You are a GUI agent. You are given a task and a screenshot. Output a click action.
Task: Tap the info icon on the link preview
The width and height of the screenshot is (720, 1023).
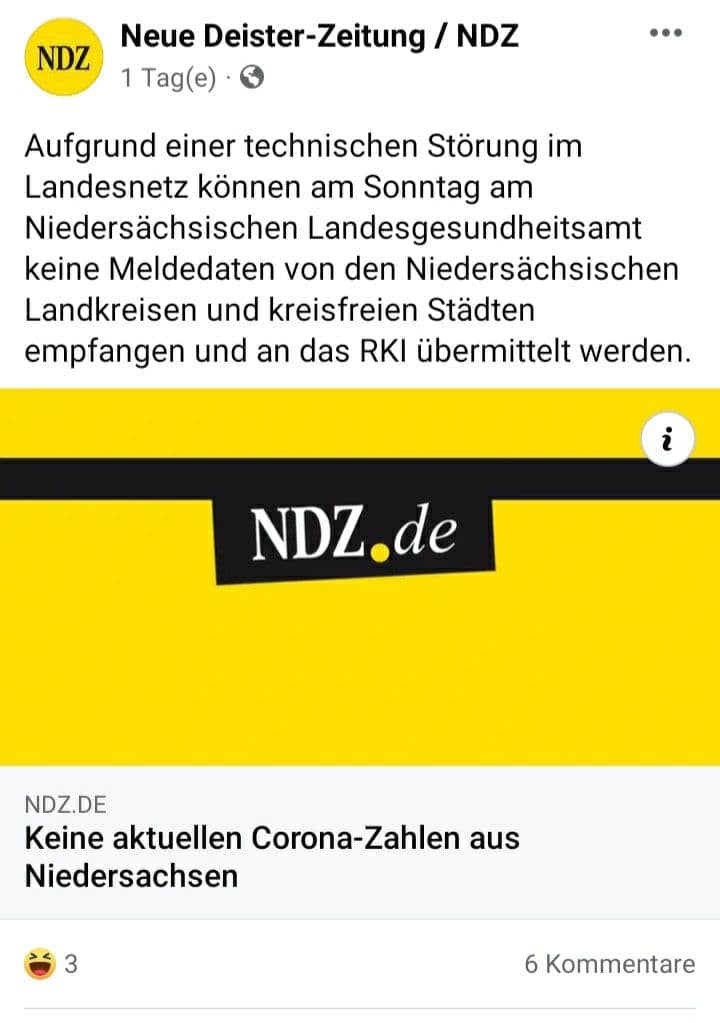point(668,439)
